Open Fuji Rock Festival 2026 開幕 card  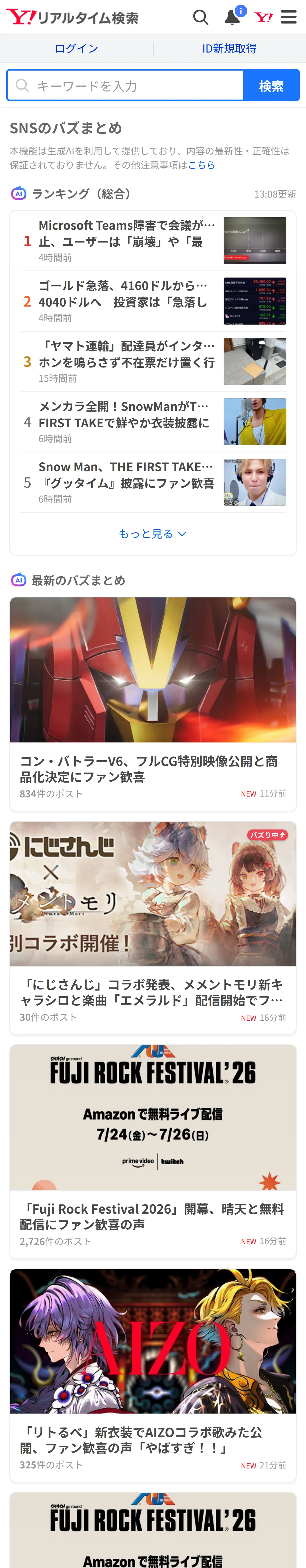tap(153, 1152)
